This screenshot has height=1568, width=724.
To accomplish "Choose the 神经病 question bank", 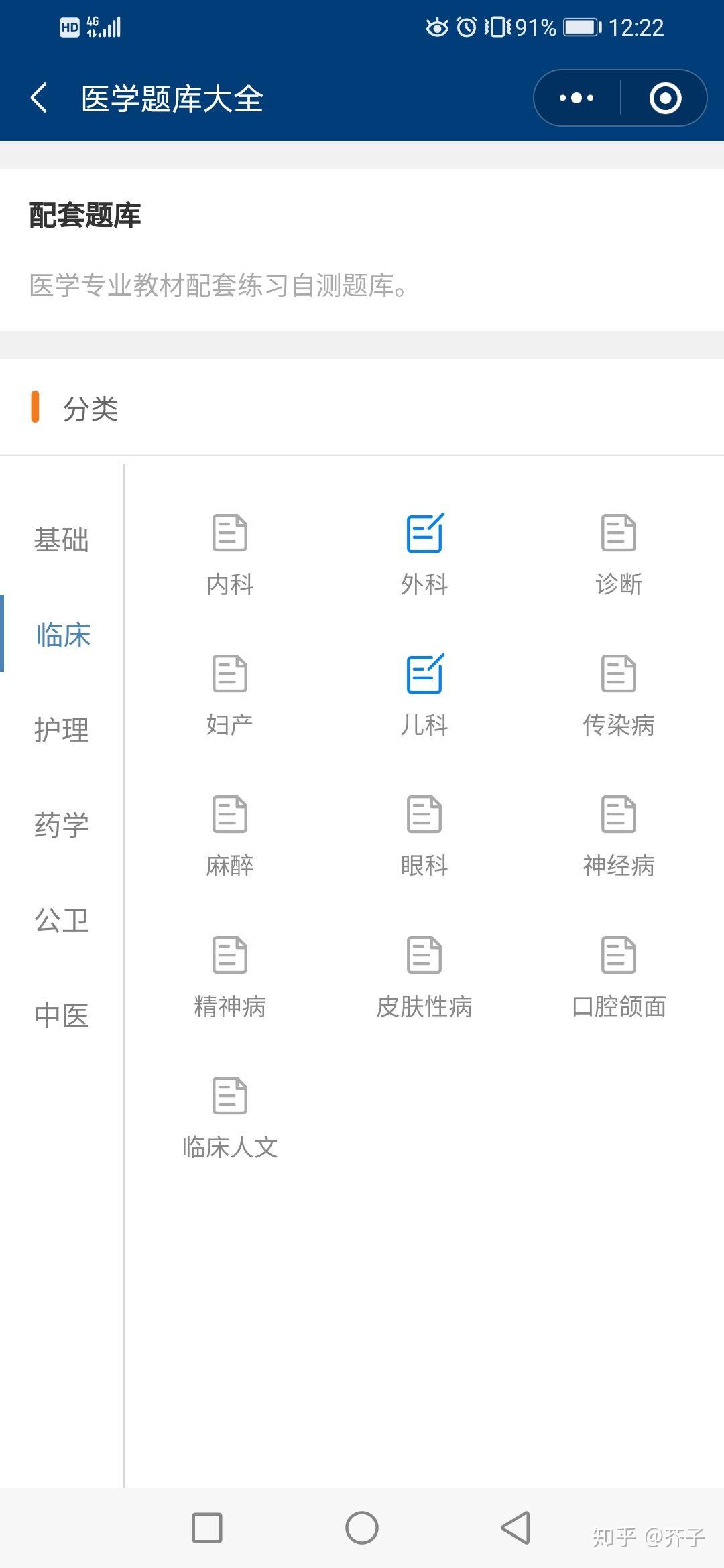I will [619, 835].
